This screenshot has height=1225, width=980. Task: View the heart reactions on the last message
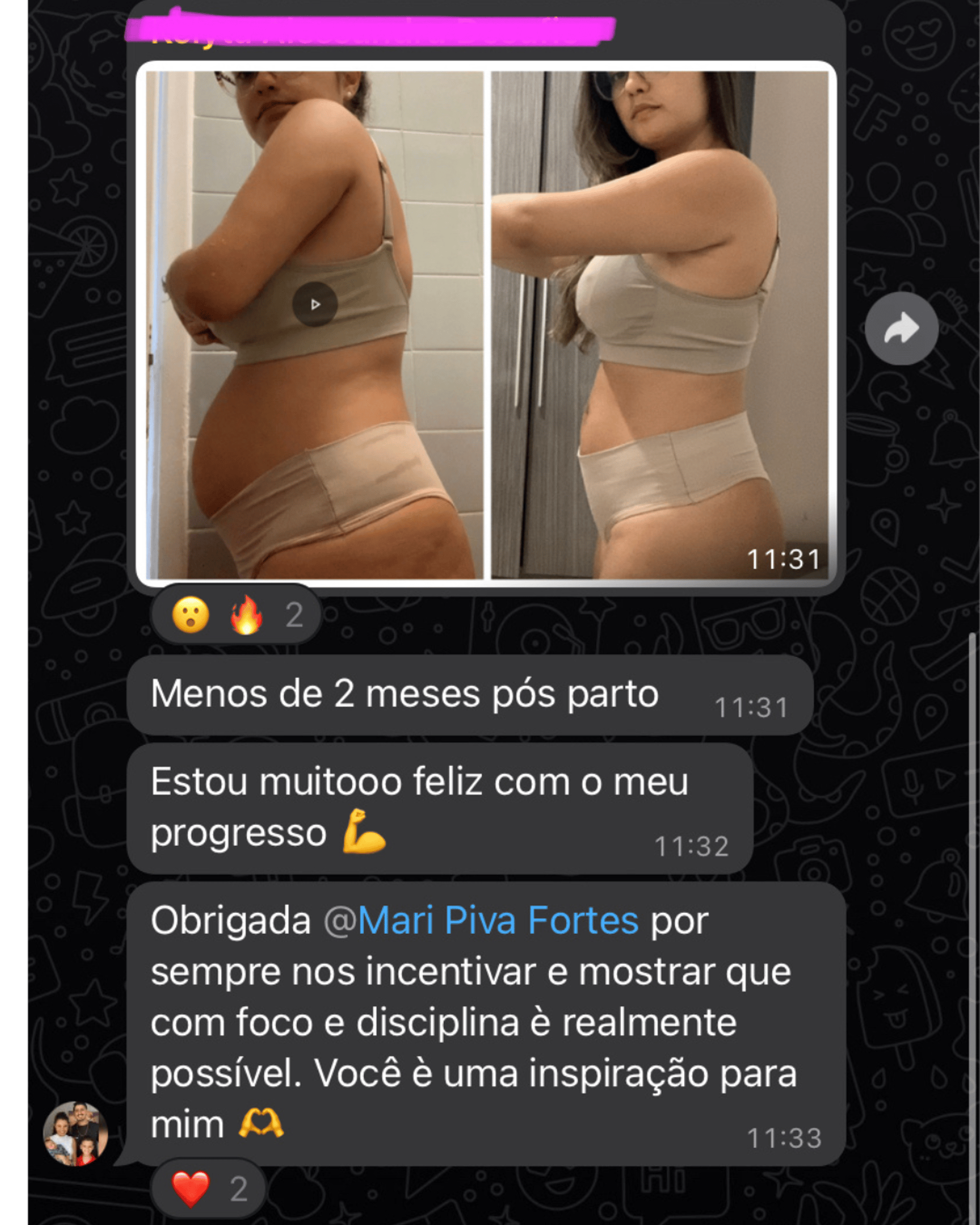[208, 1189]
